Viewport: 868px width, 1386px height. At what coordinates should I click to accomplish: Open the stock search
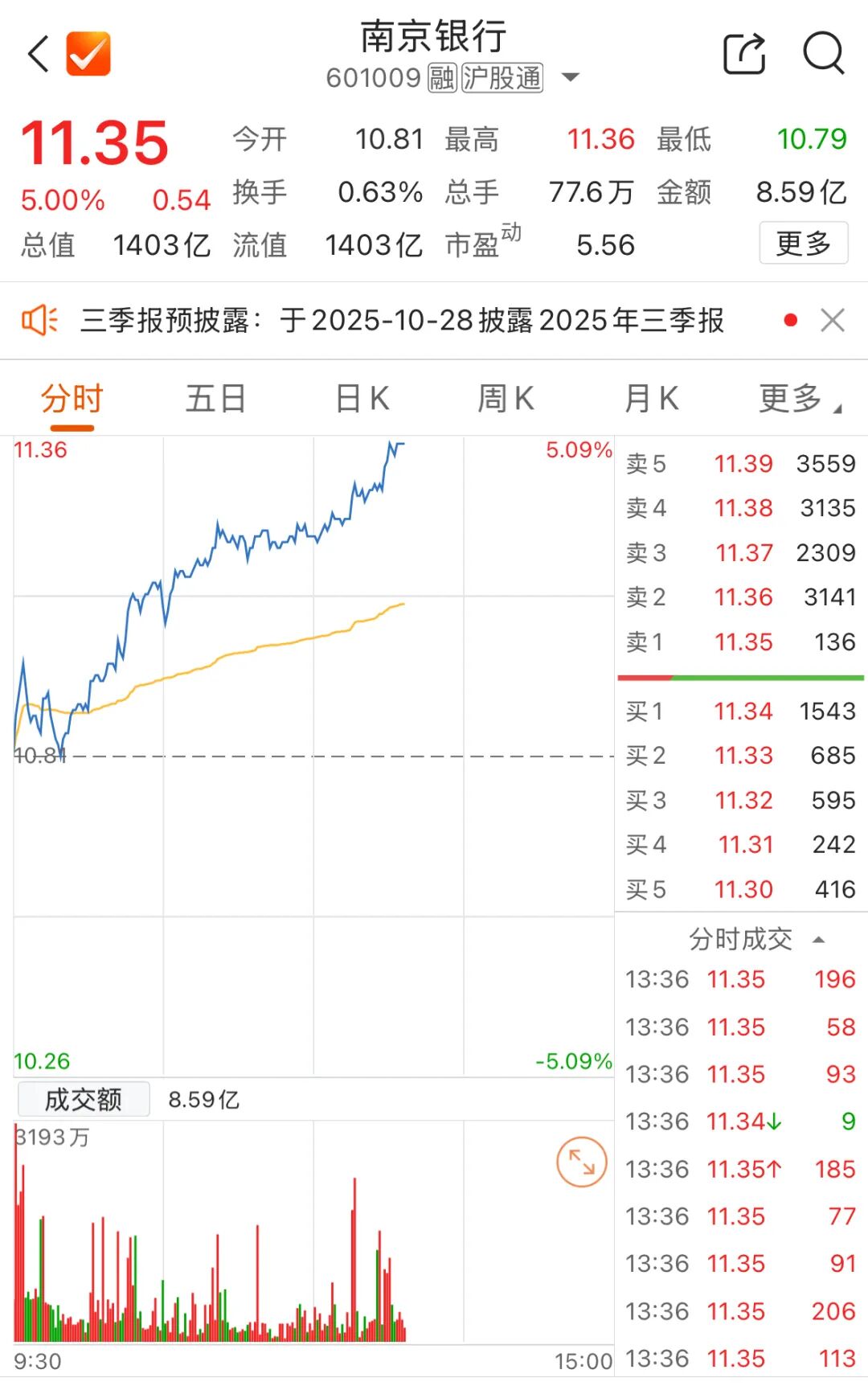click(823, 54)
